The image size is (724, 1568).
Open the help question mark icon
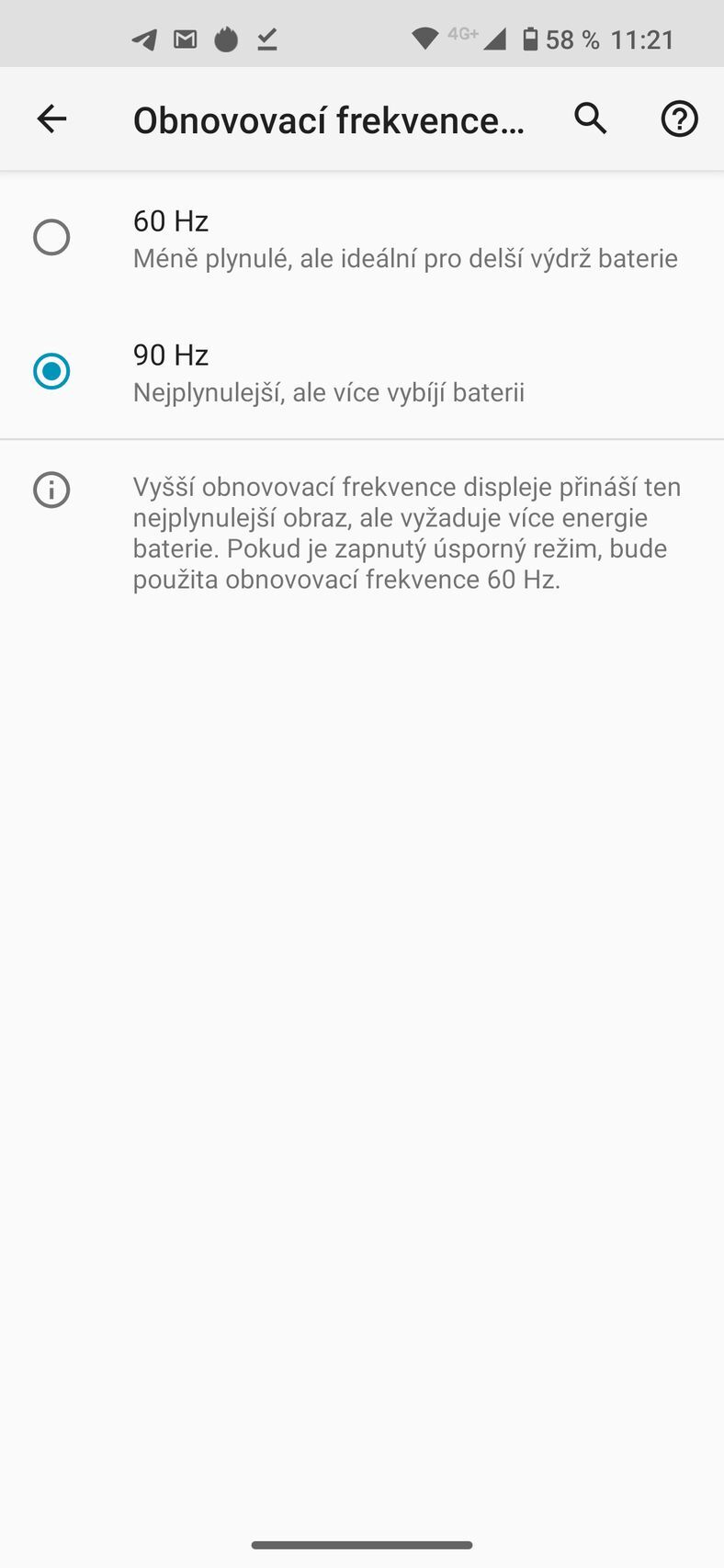point(679,118)
